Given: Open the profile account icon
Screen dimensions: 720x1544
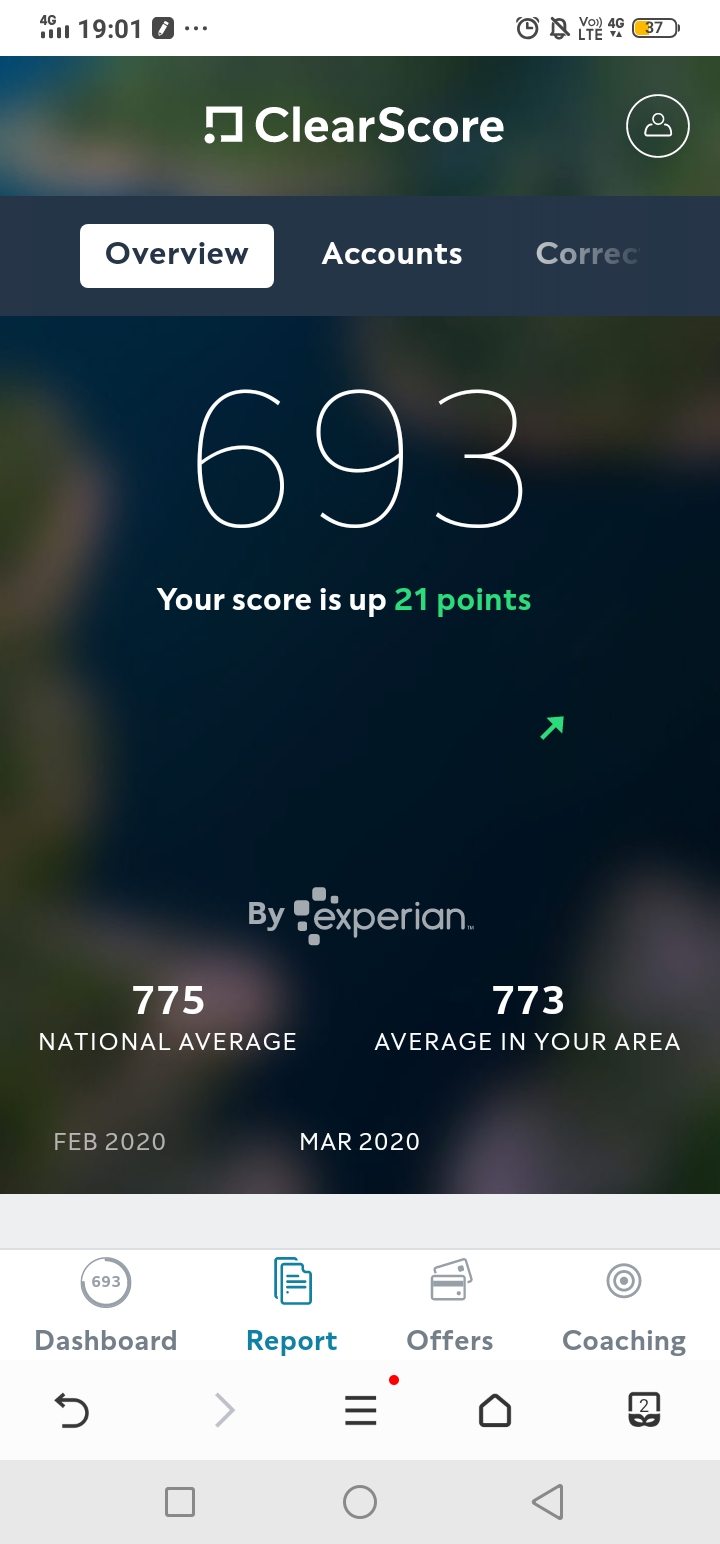Looking at the screenshot, I should 657,126.
